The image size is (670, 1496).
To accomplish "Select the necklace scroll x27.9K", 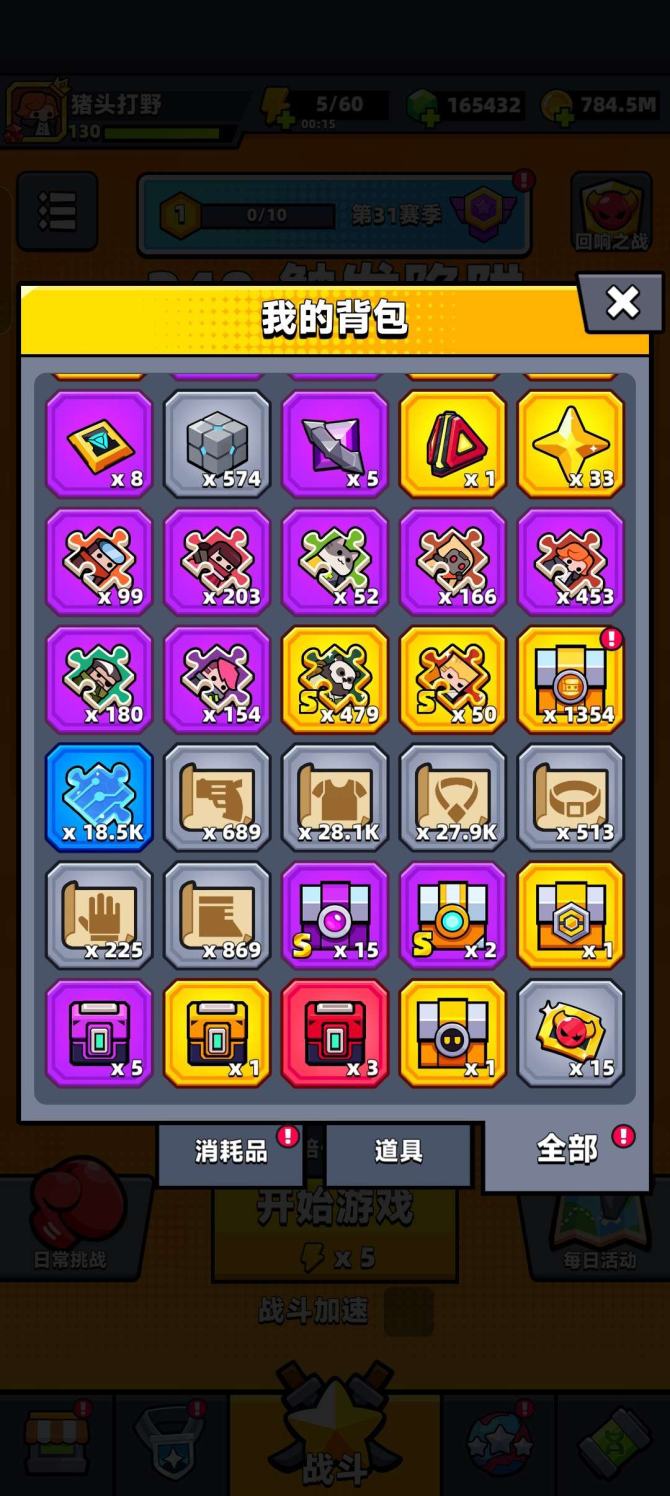I will pyautogui.click(x=453, y=797).
